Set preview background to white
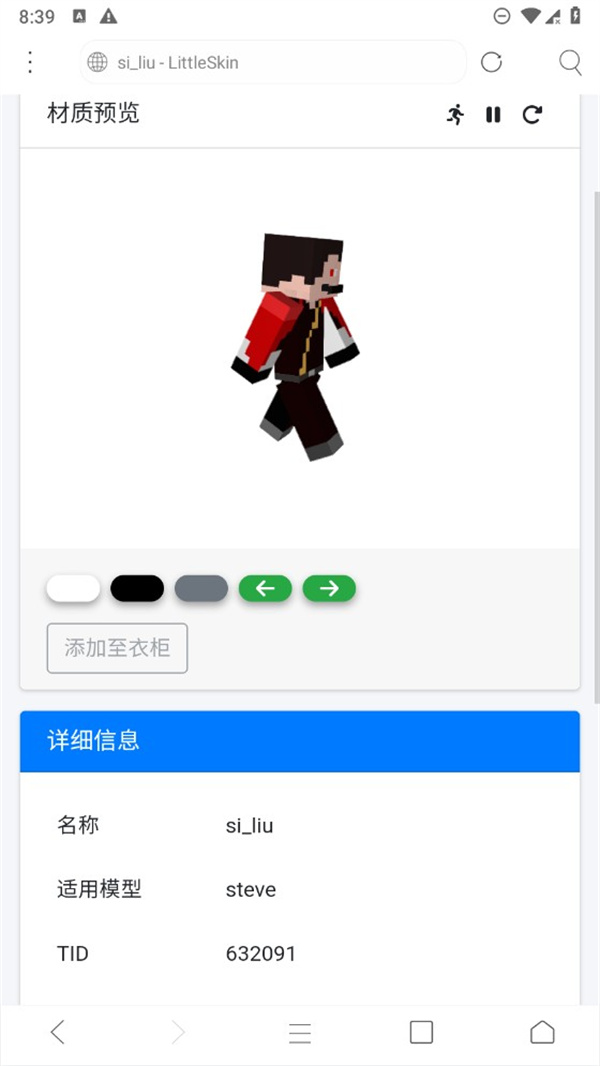Viewport: 600px width, 1066px height. coord(73,589)
